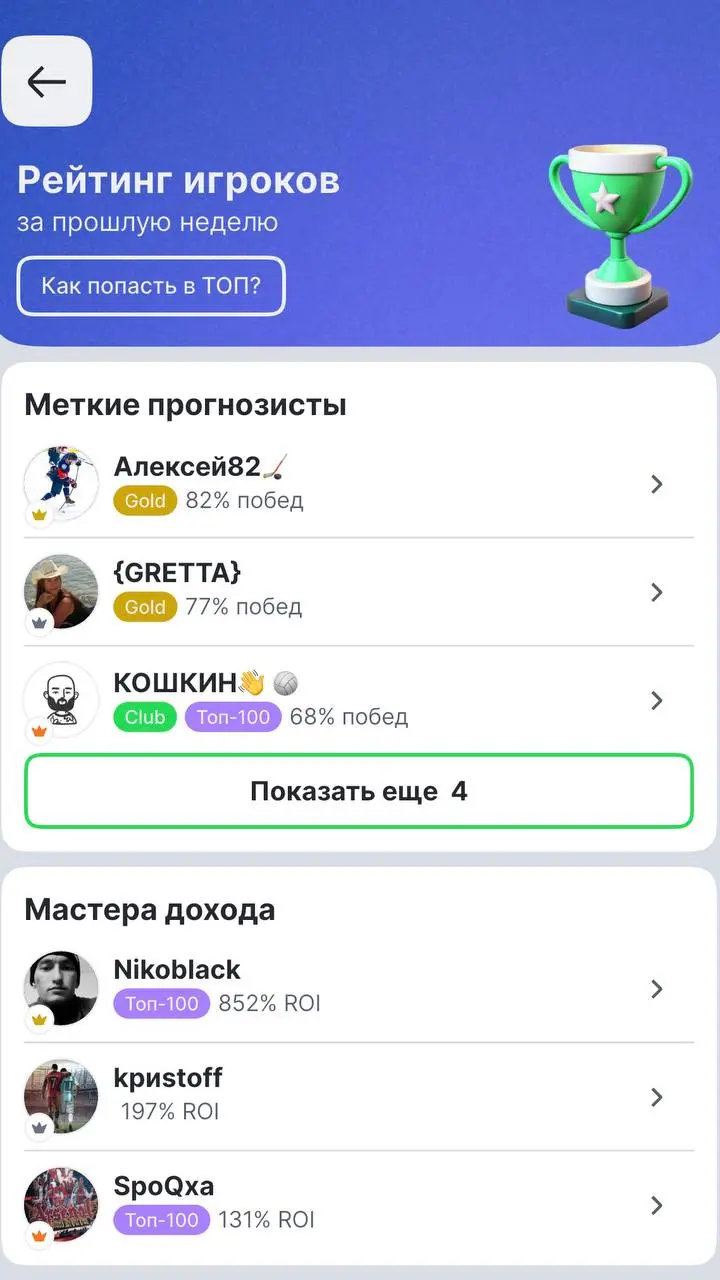Screen dimensions: 720x1280
Task: Open {GRETTA} details using the chevron
Action: pyautogui.click(x=657, y=592)
